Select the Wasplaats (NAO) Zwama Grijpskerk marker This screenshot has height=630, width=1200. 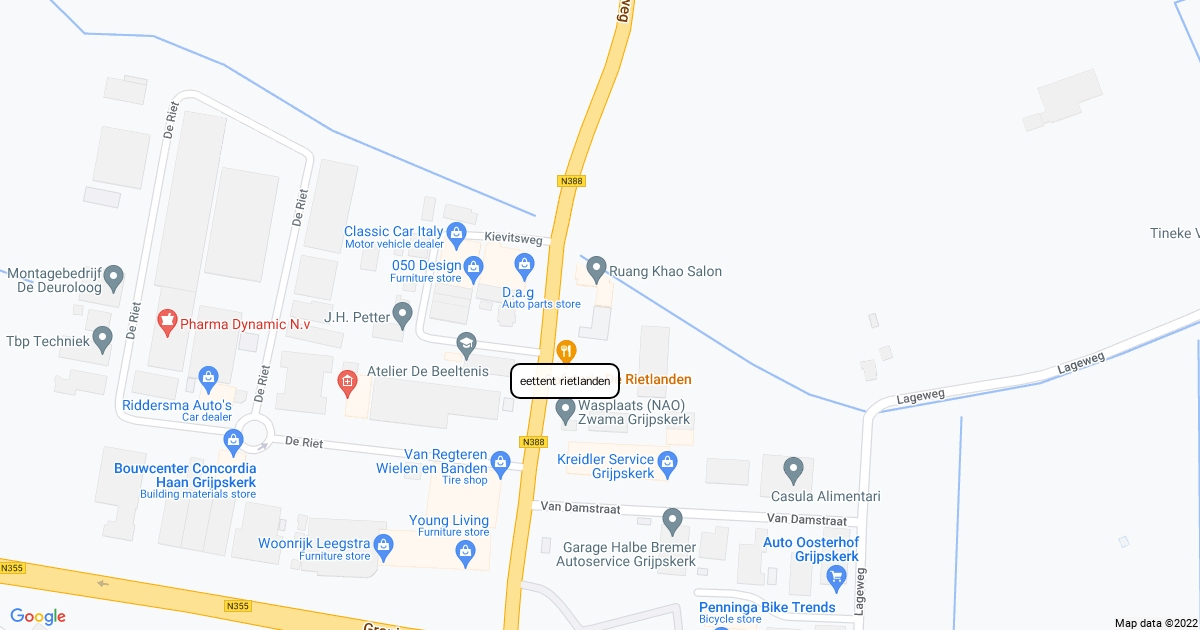tap(565, 408)
